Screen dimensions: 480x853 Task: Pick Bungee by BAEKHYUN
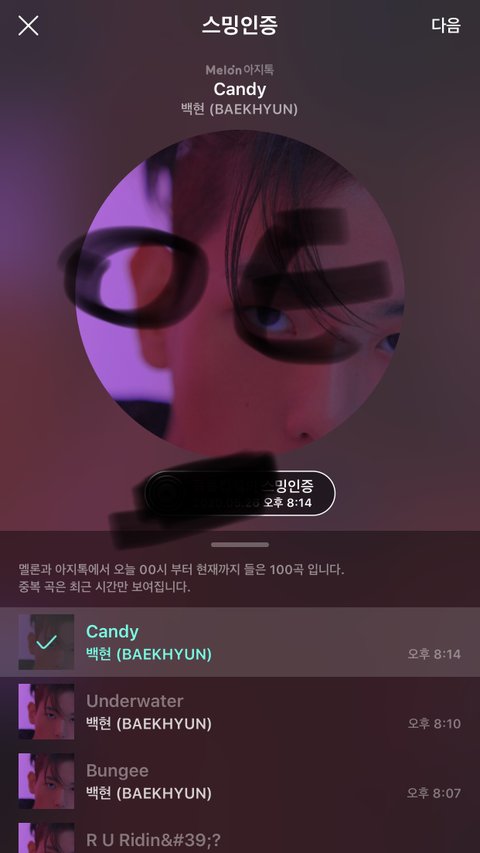pyautogui.click(x=240, y=781)
